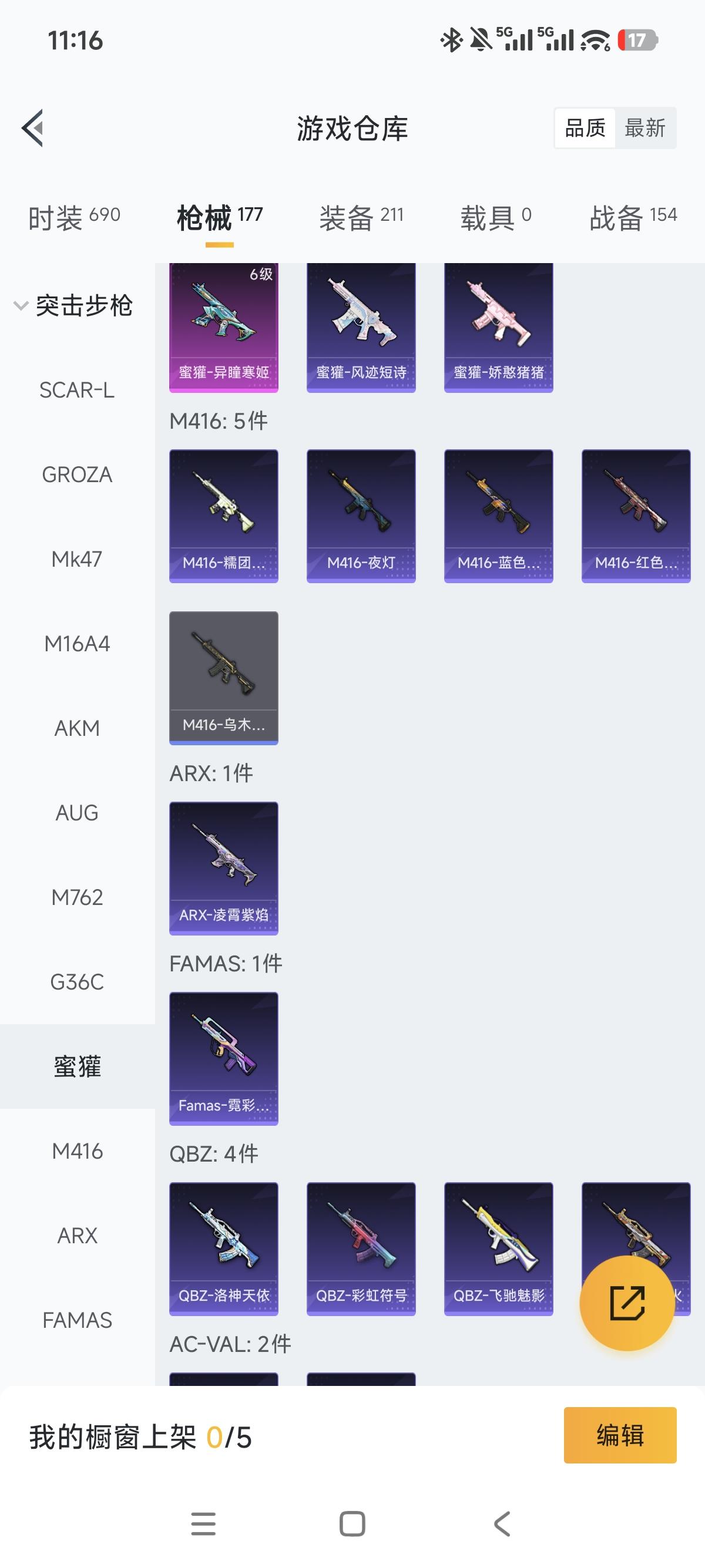Open recent apps from the navigation bar
This screenshot has width=705, height=1568.
[x=203, y=1523]
